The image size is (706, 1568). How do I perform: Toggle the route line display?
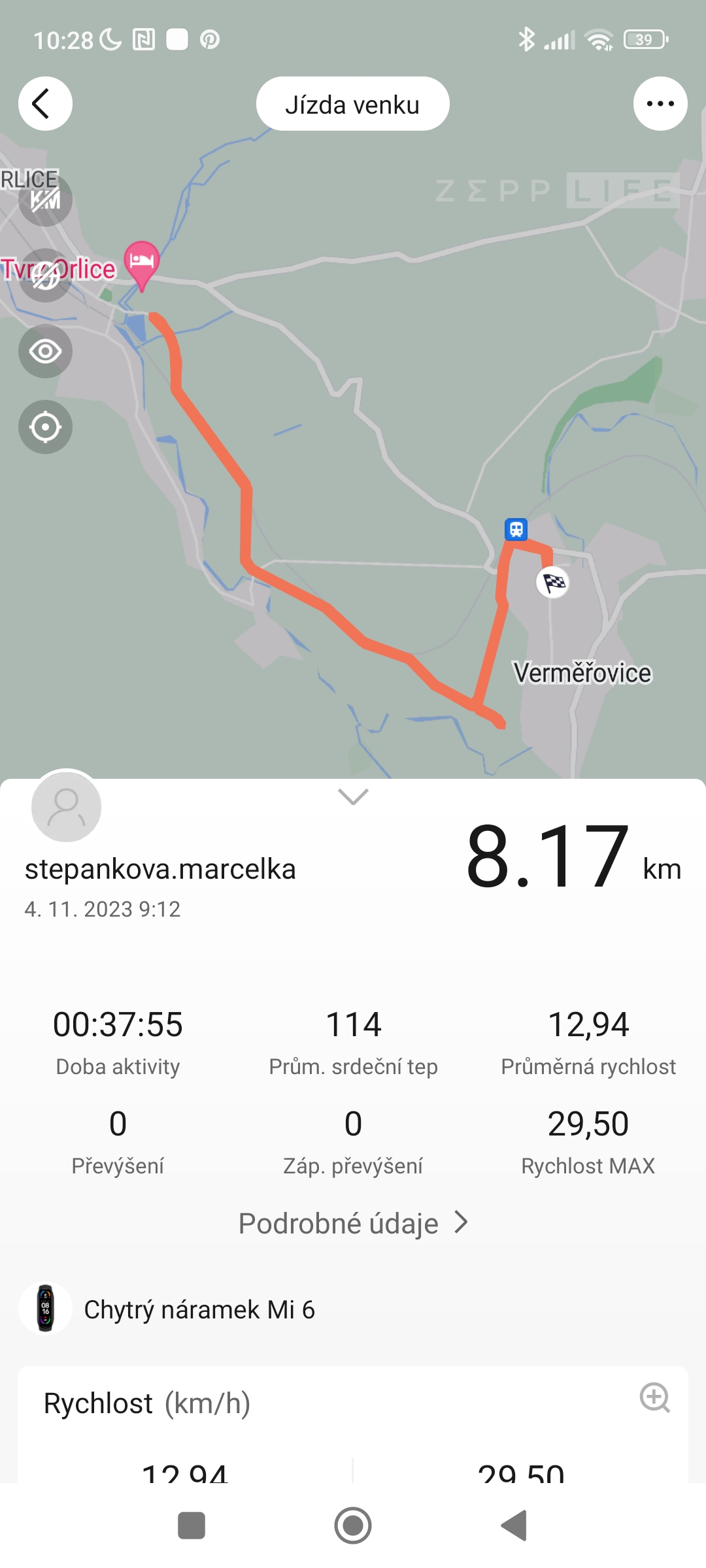(x=45, y=275)
